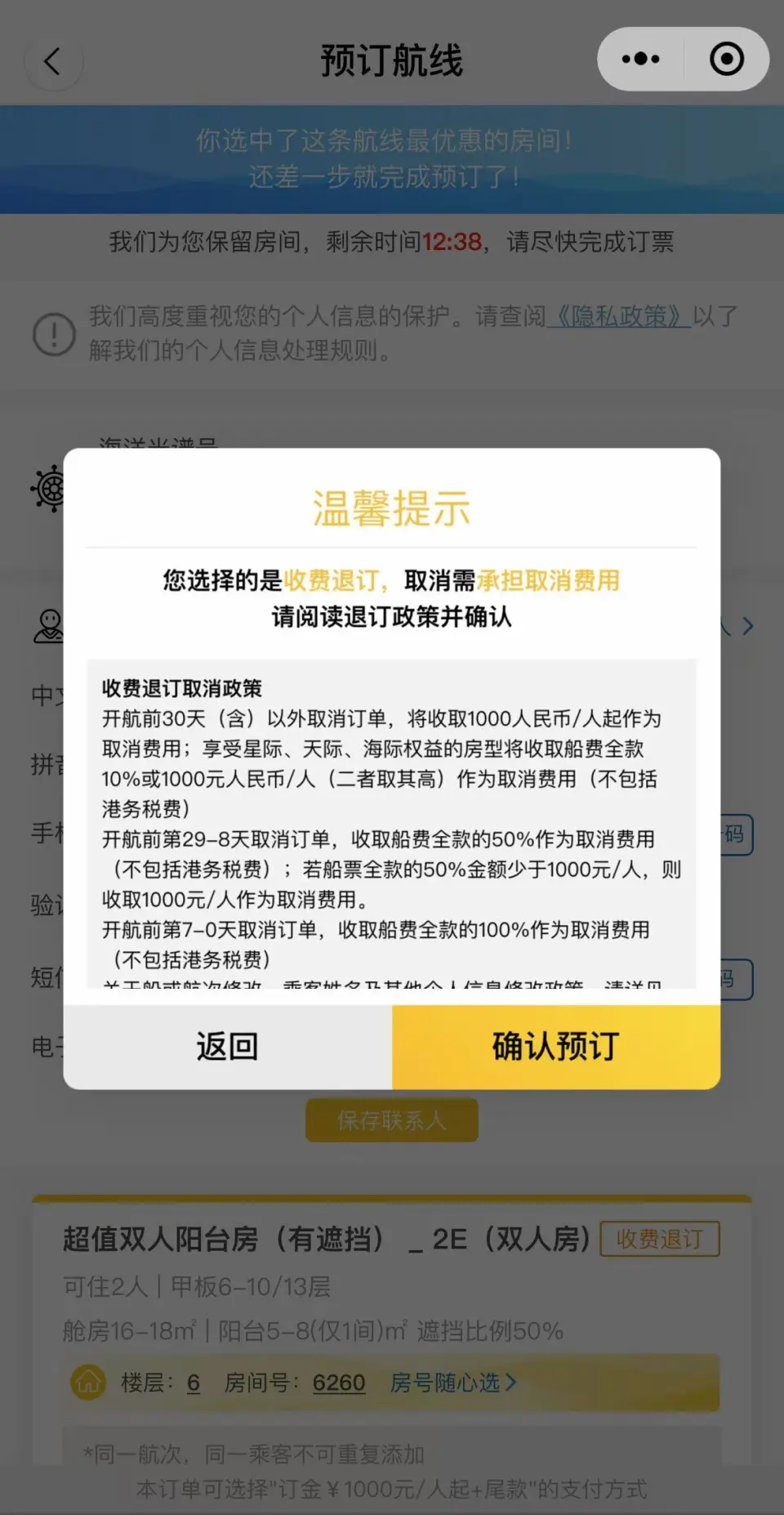Tap 返回 to dismiss the dialog
This screenshot has width=784, height=1515.
[228, 1047]
